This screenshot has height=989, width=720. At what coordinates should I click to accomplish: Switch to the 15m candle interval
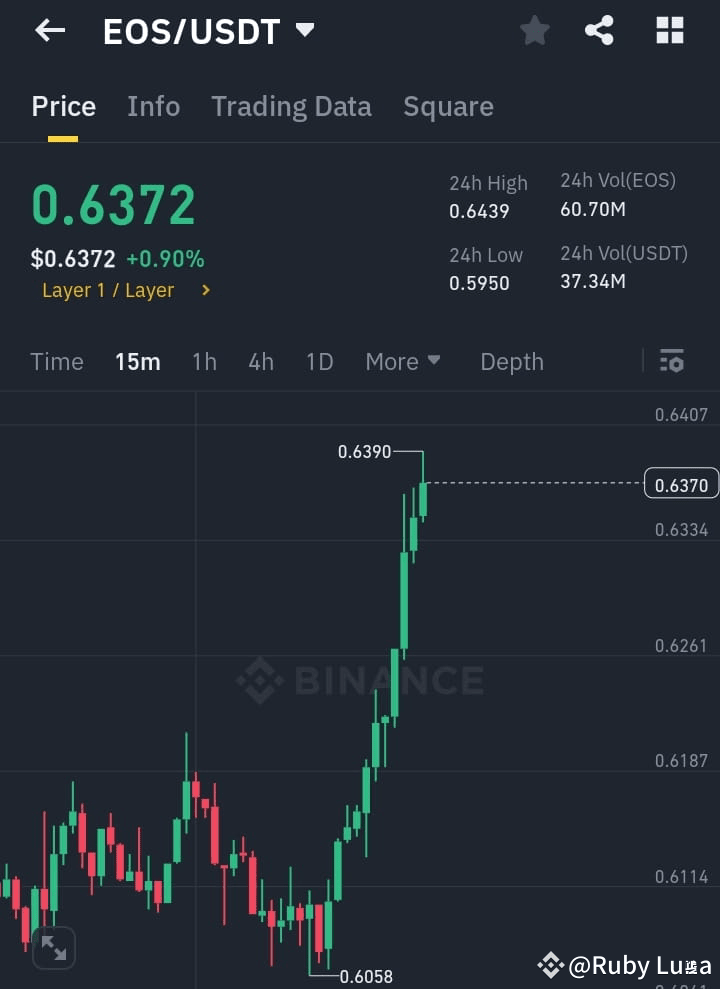(138, 362)
